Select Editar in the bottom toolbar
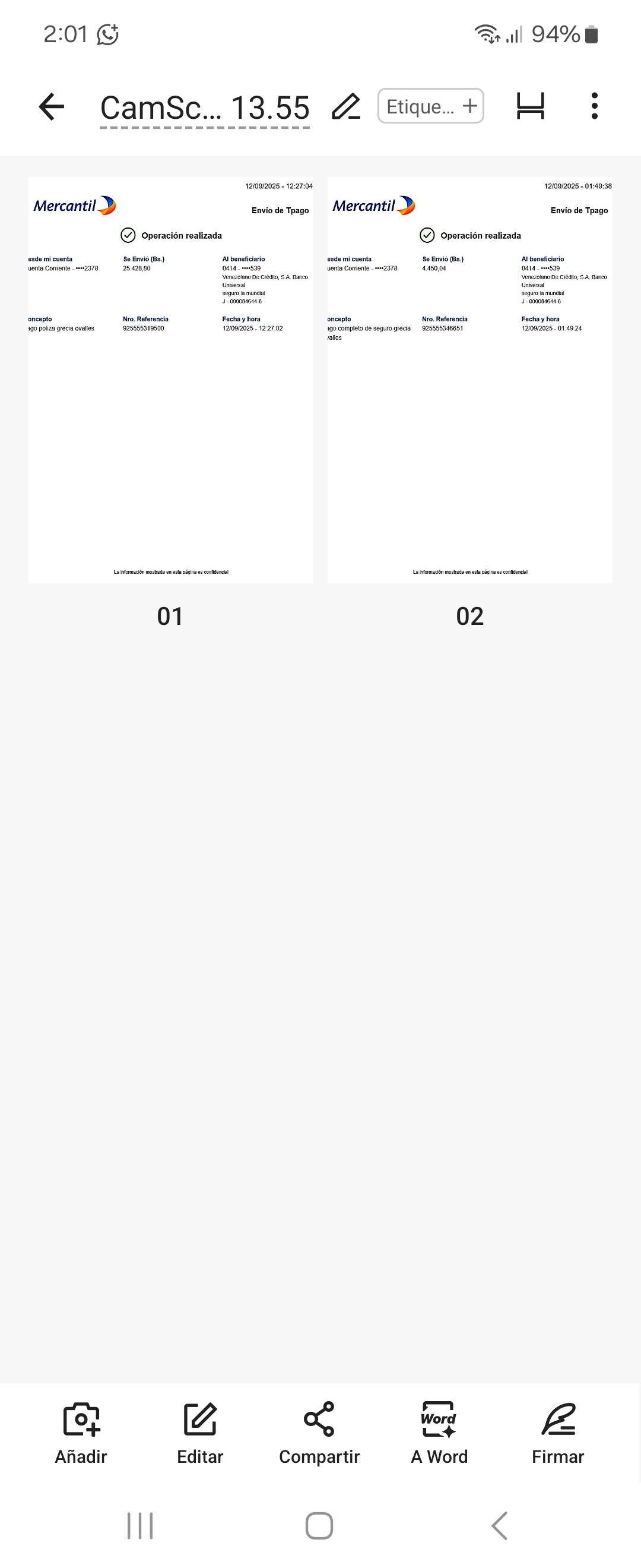Image resolution: width=641 pixels, height=1568 pixels. (200, 1434)
